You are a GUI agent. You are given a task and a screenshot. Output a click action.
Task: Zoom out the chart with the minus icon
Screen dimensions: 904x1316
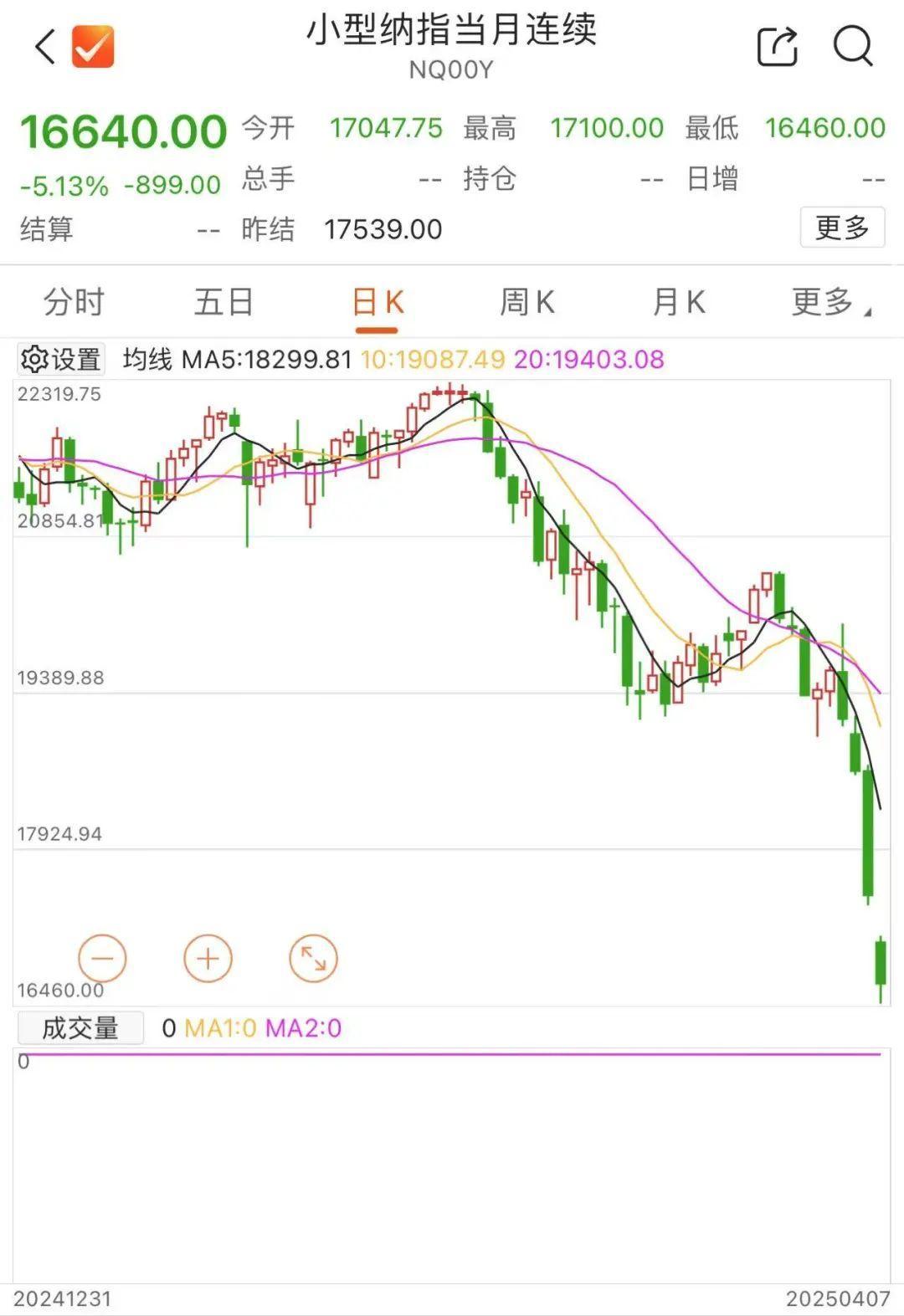pyautogui.click(x=102, y=958)
